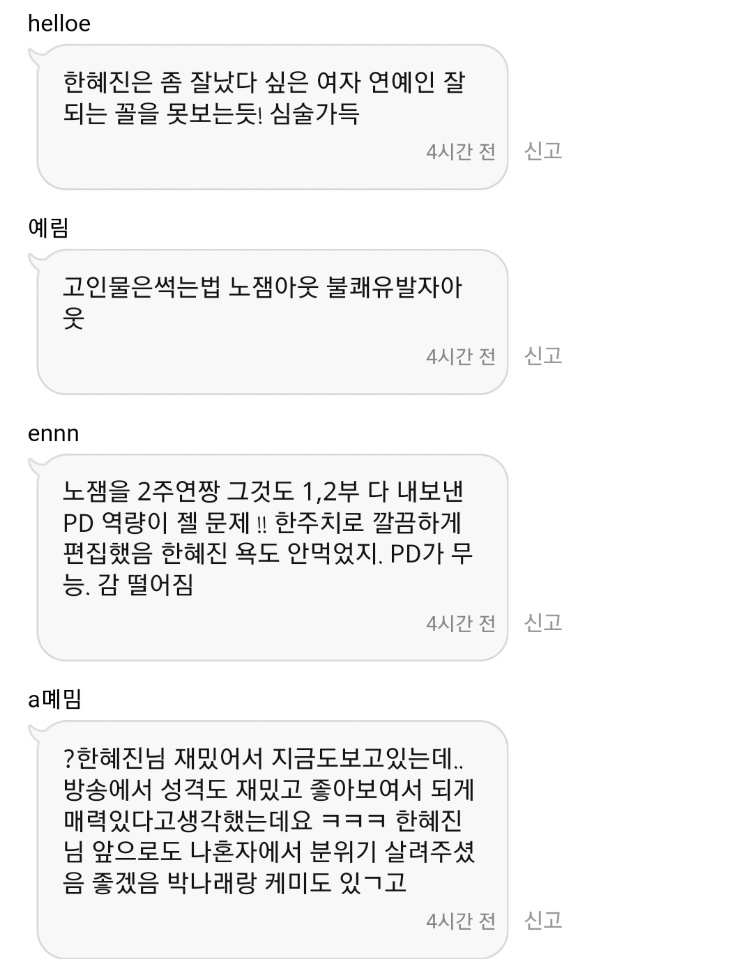The width and height of the screenshot is (753, 959).
Task: Report the comment by a메밈
Action: (x=543, y=920)
